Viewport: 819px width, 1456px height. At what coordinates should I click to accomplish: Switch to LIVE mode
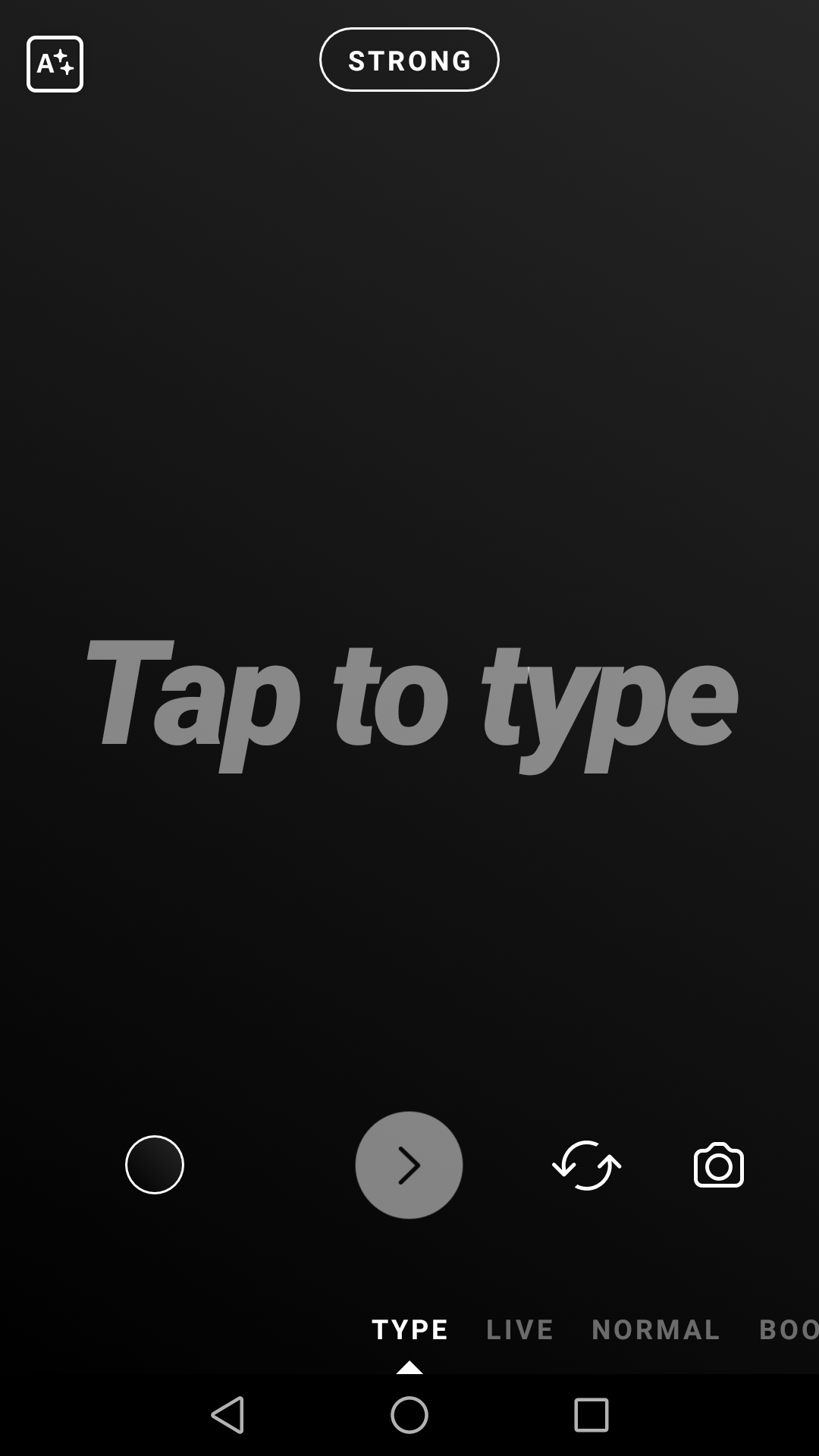click(x=519, y=1329)
